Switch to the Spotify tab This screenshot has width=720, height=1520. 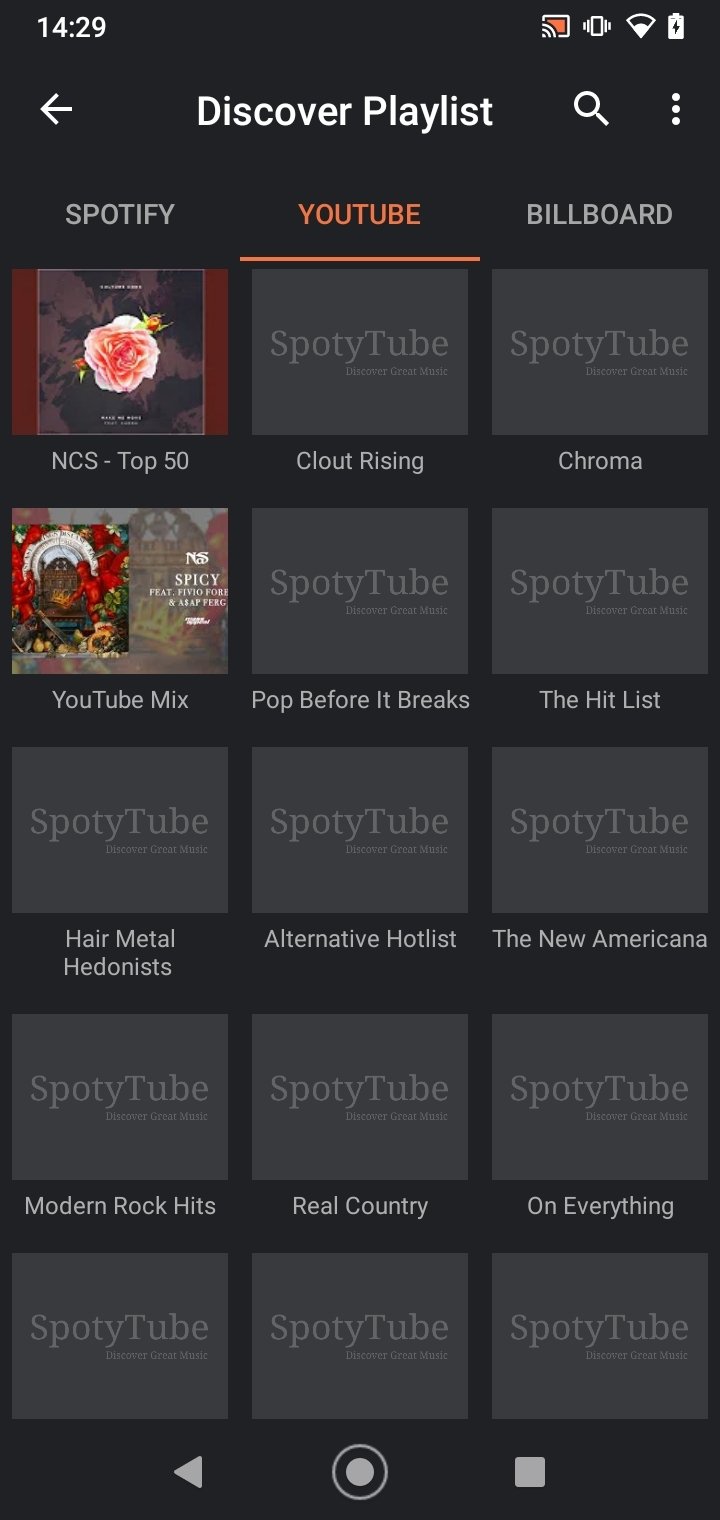coord(120,215)
